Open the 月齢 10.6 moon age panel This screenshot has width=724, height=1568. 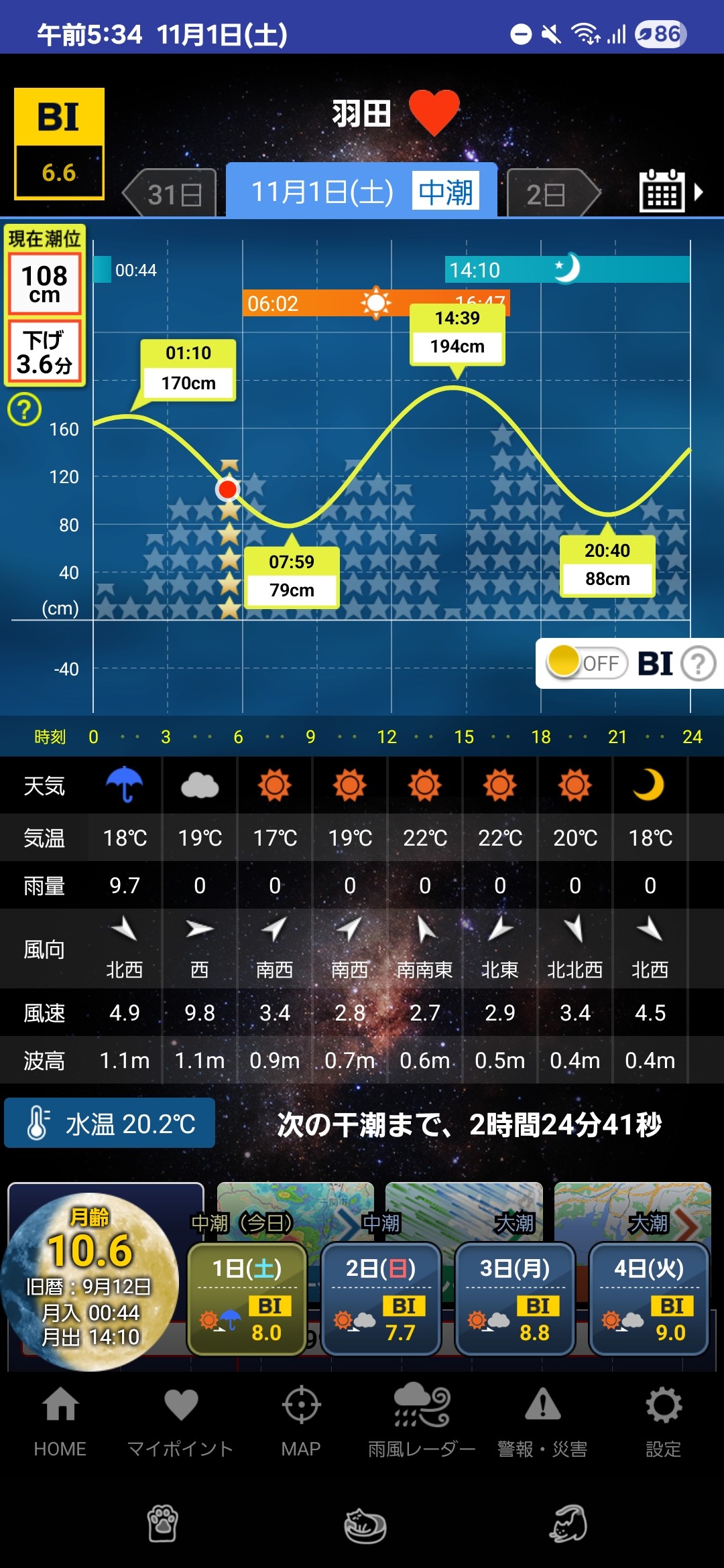90,1280
